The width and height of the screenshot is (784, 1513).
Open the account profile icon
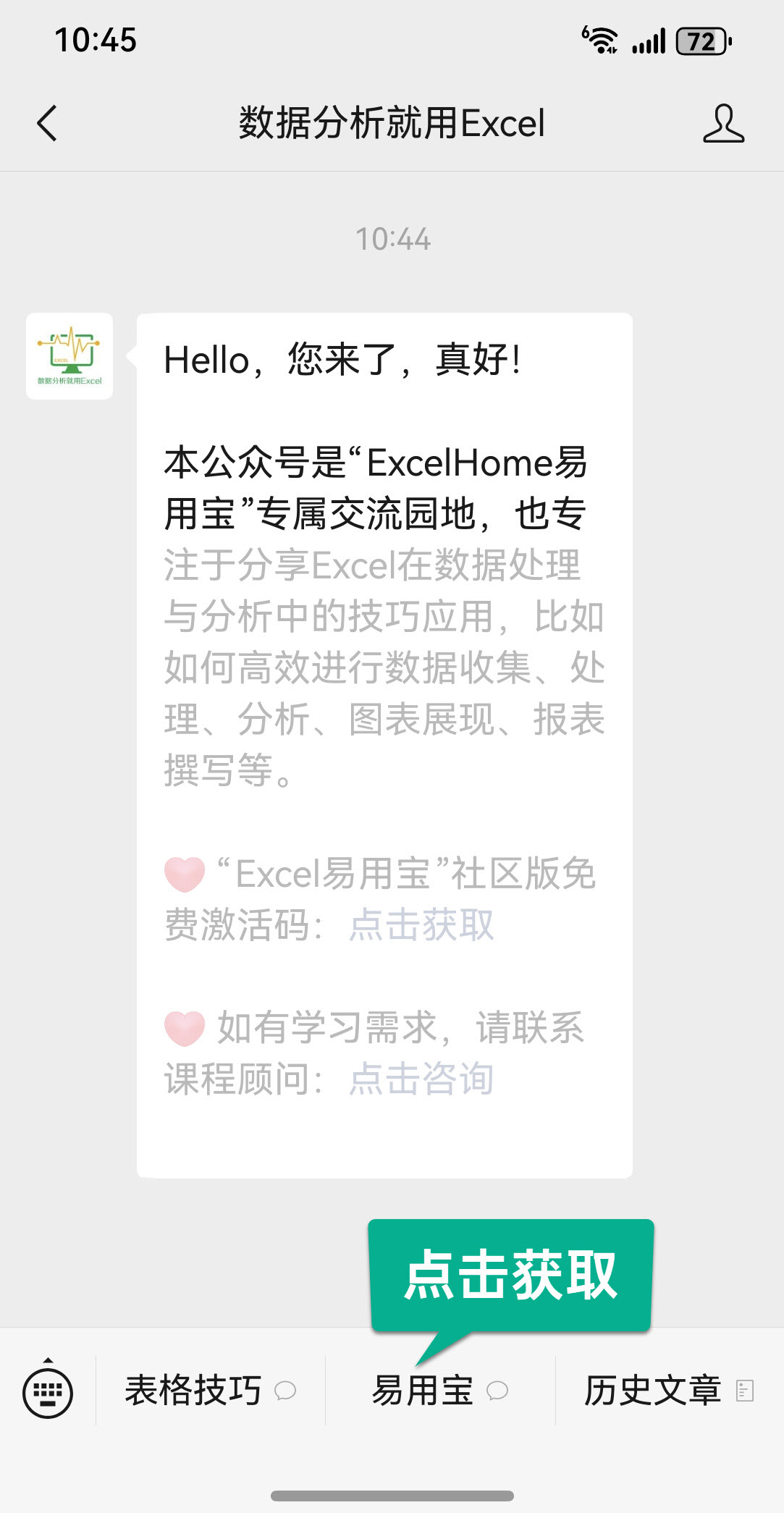coord(723,123)
